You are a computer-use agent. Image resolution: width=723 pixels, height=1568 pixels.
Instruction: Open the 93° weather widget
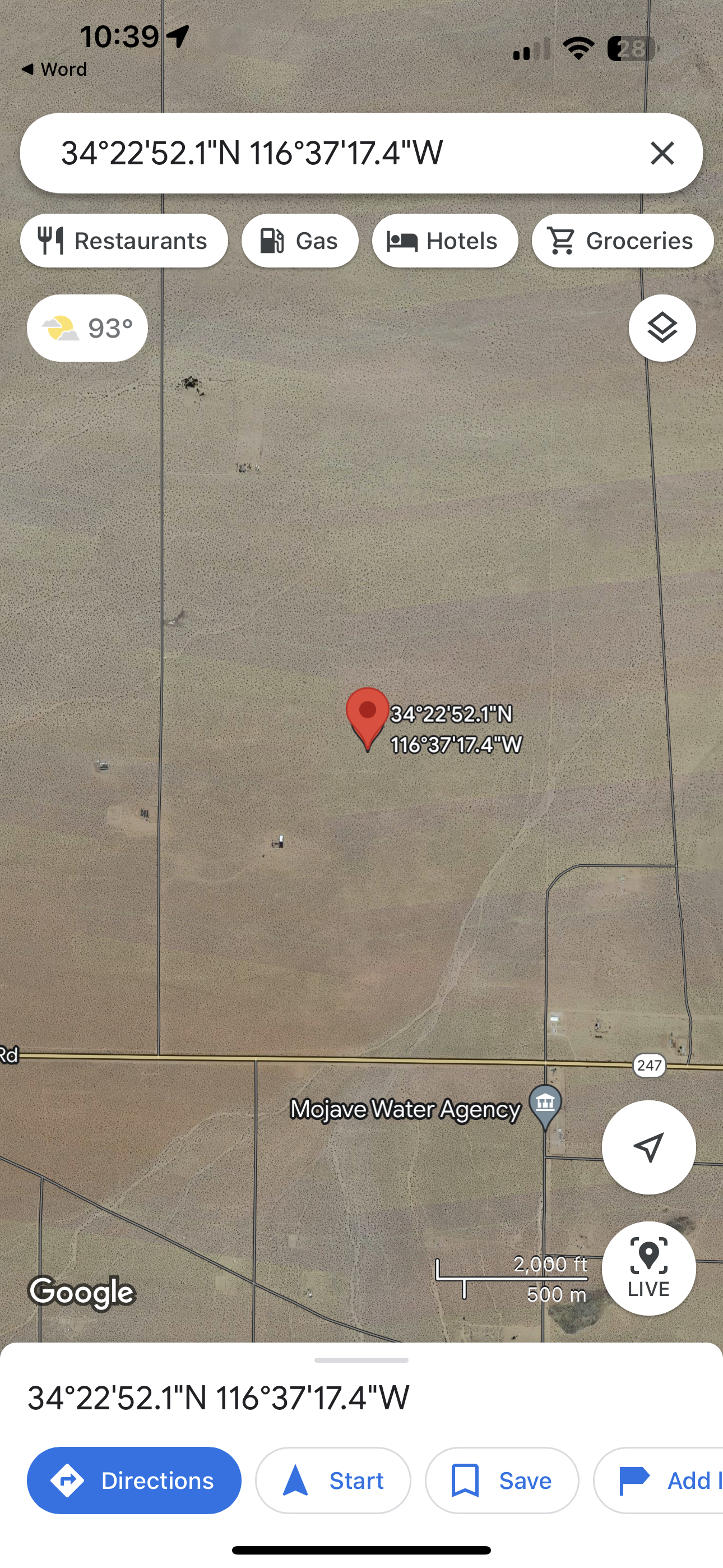pyautogui.click(x=87, y=328)
